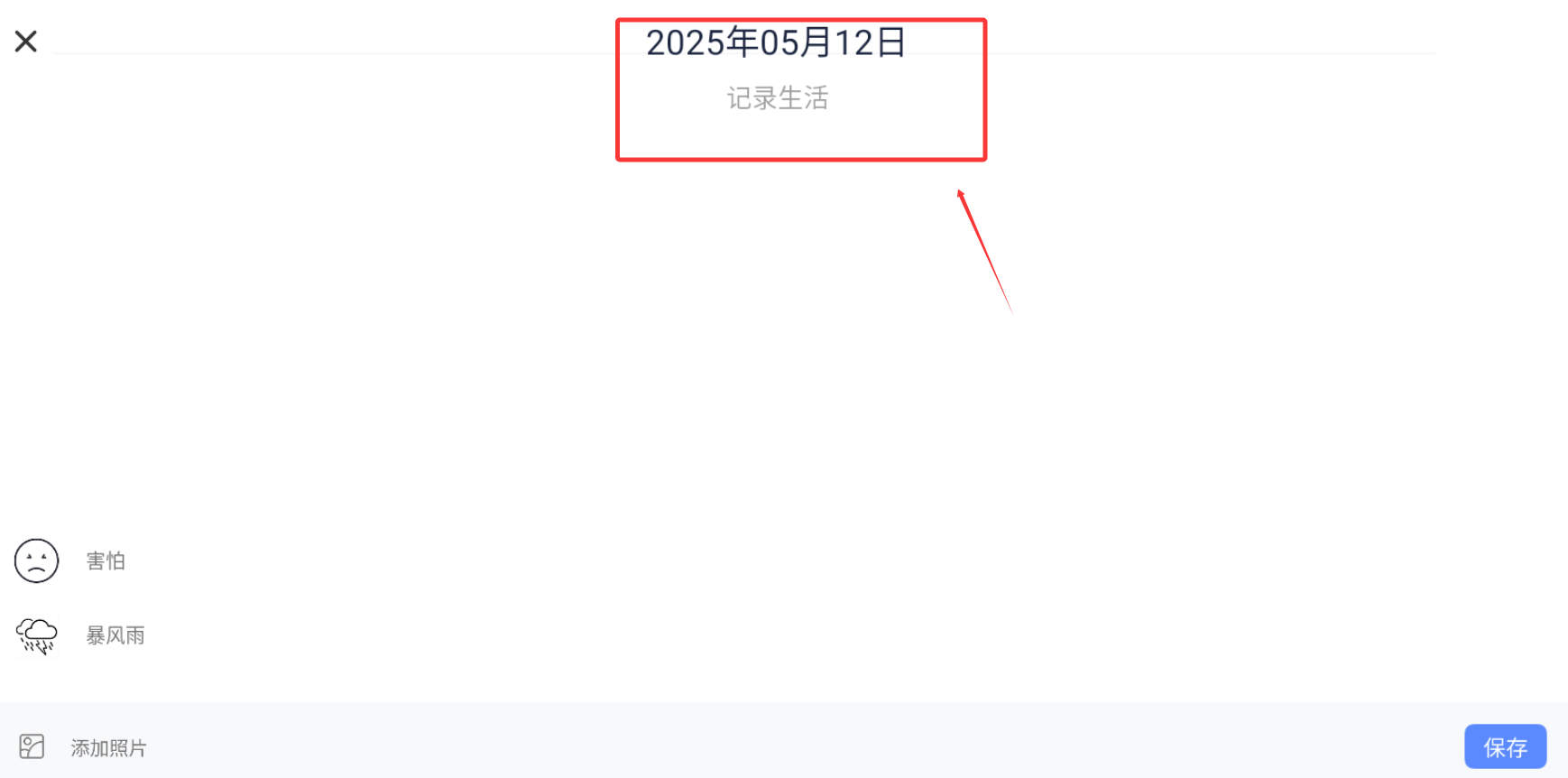1568x778 pixels.
Task: Add a photo via 添加照片
Action: [83, 747]
